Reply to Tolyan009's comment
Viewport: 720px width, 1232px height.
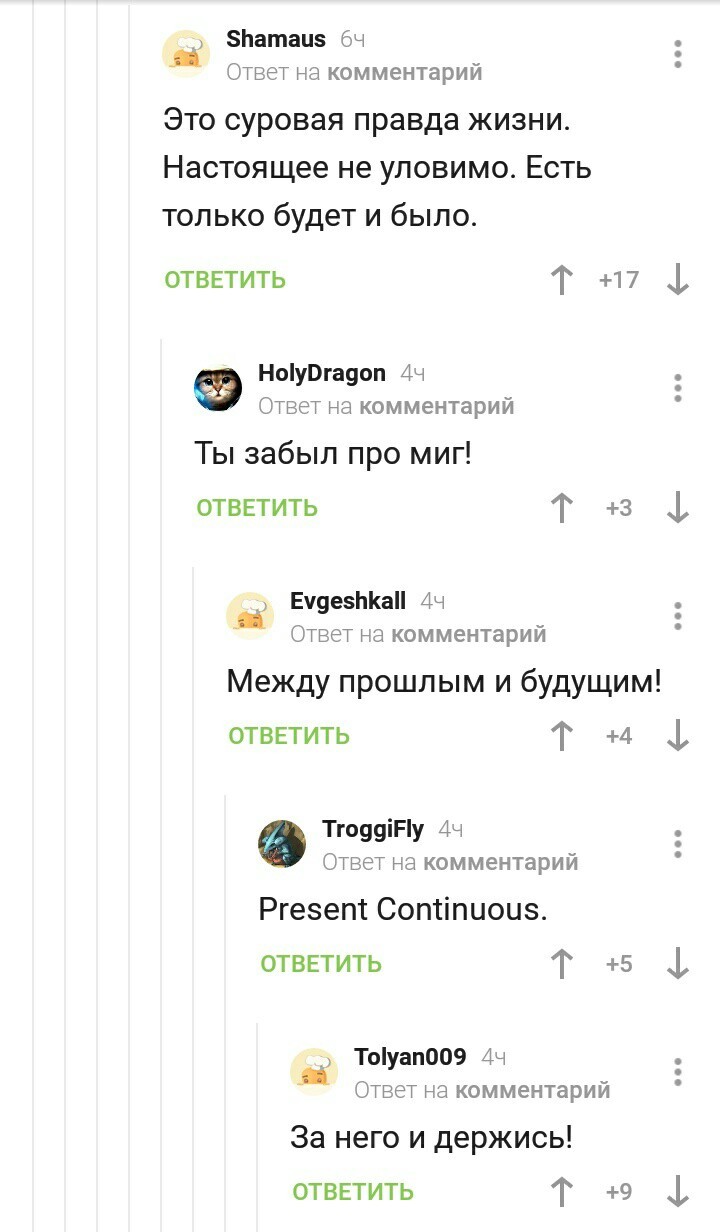coord(353,1192)
